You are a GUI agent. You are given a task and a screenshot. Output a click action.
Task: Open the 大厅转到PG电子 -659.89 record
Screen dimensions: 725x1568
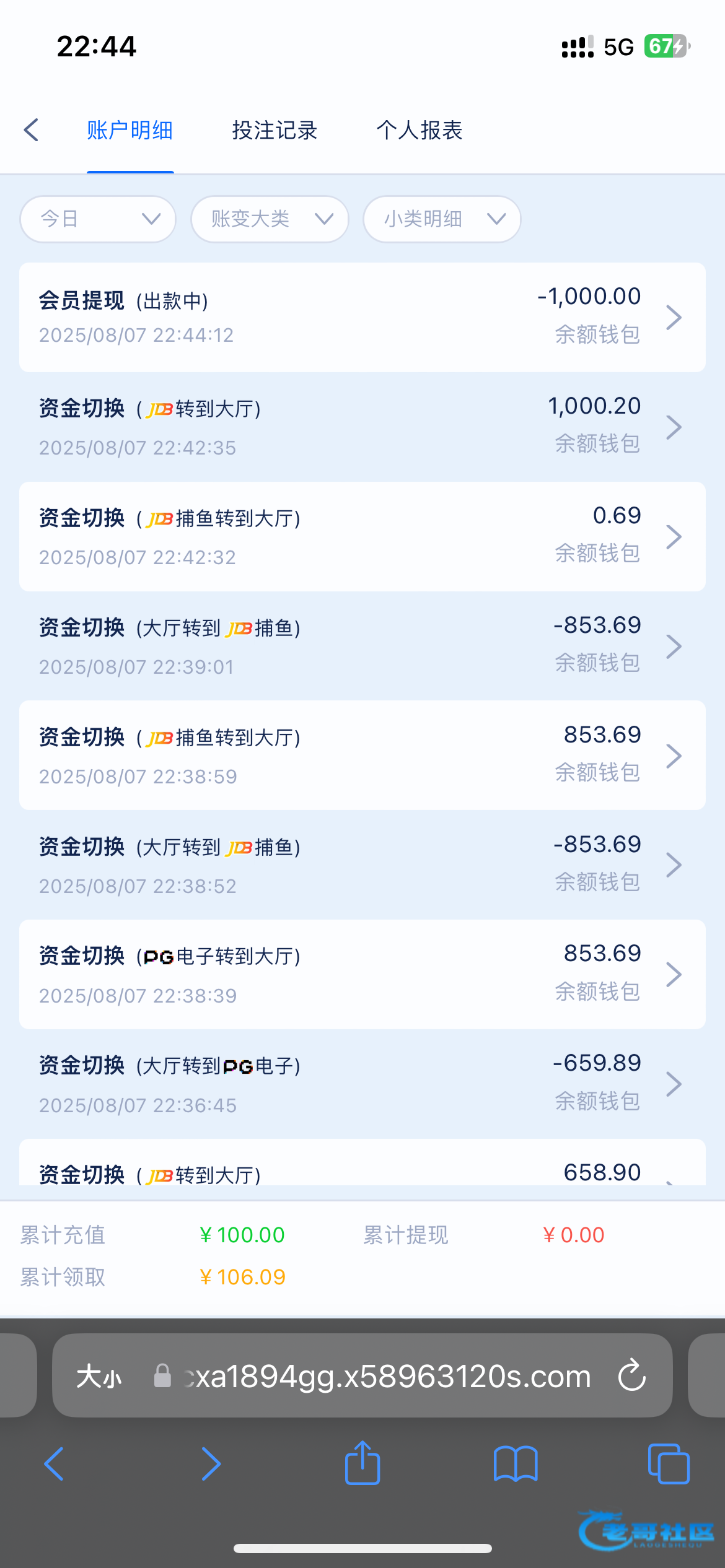[x=362, y=1084]
